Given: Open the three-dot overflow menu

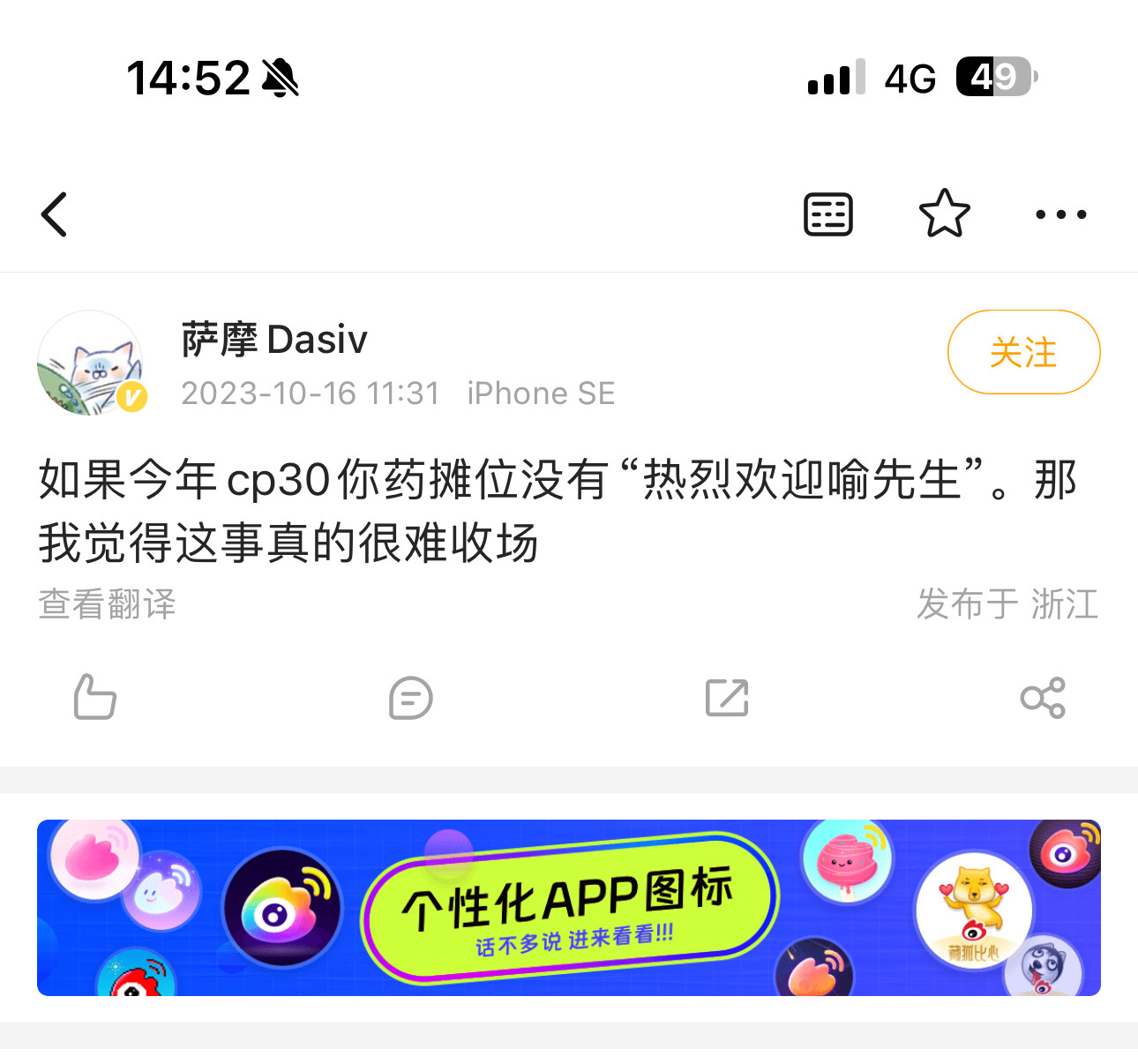Looking at the screenshot, I should [1060, 214].
